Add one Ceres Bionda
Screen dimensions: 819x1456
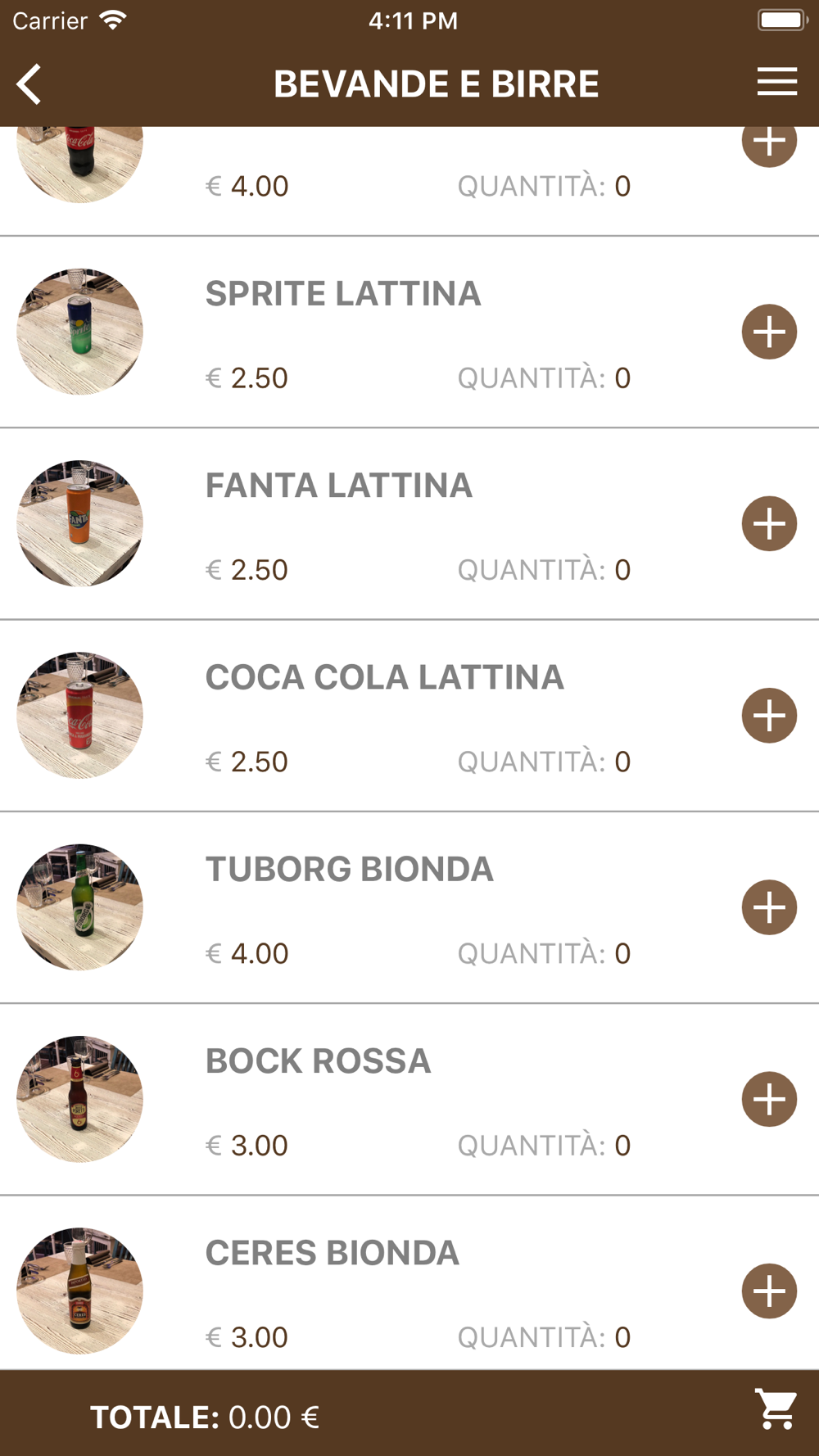tap(769, 1291)
